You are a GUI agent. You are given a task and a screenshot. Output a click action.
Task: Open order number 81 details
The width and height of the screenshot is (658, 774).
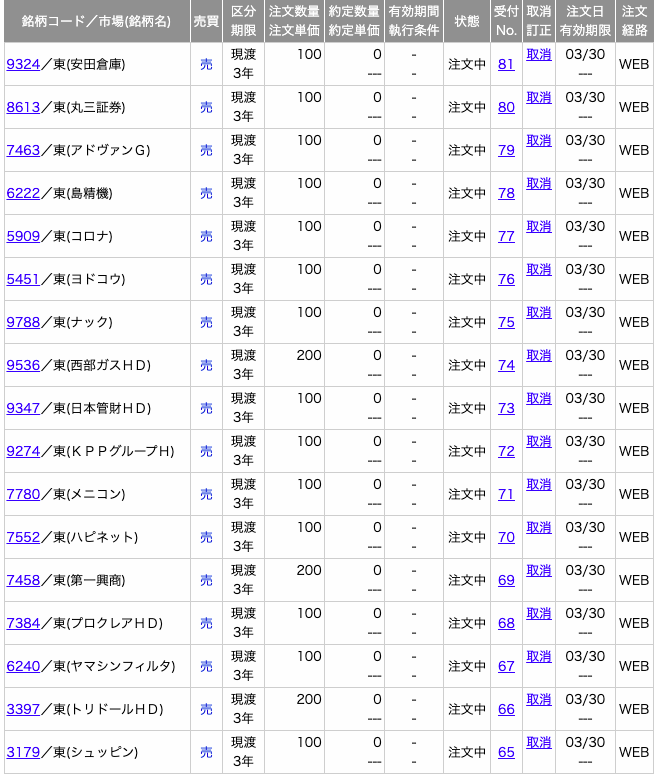point(506,64)
